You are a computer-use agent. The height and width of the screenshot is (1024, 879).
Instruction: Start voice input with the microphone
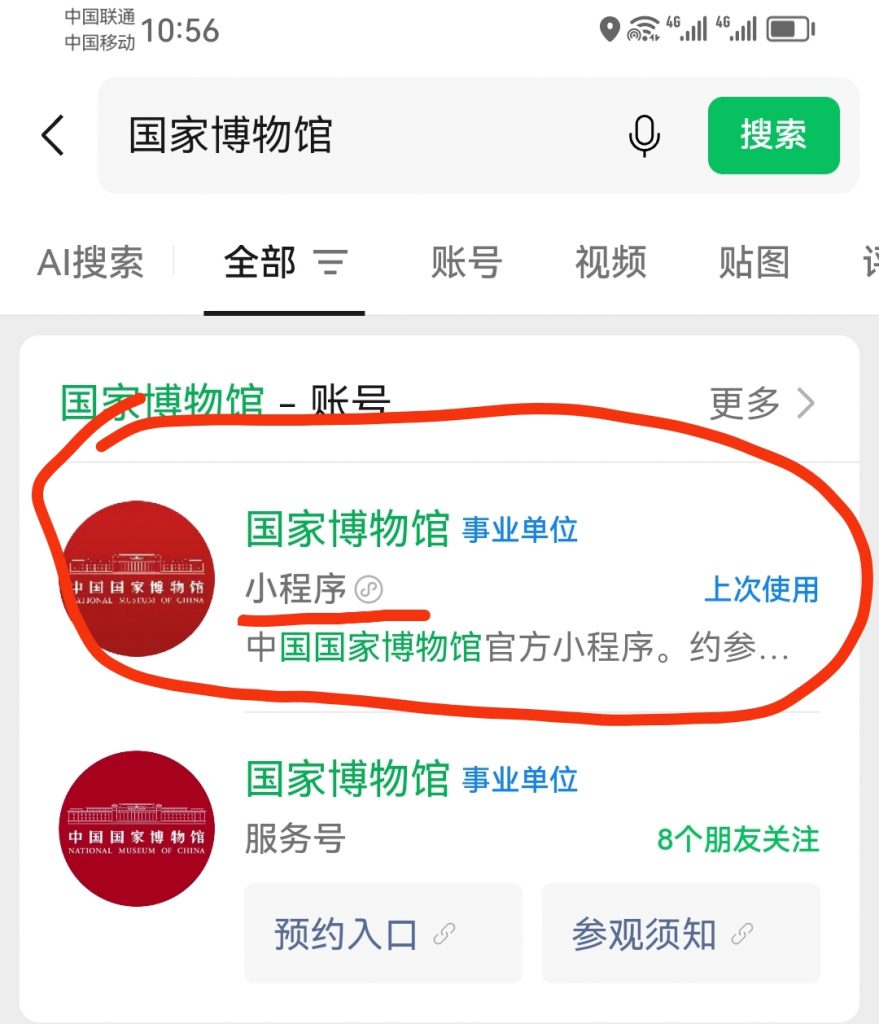(644, 135)
